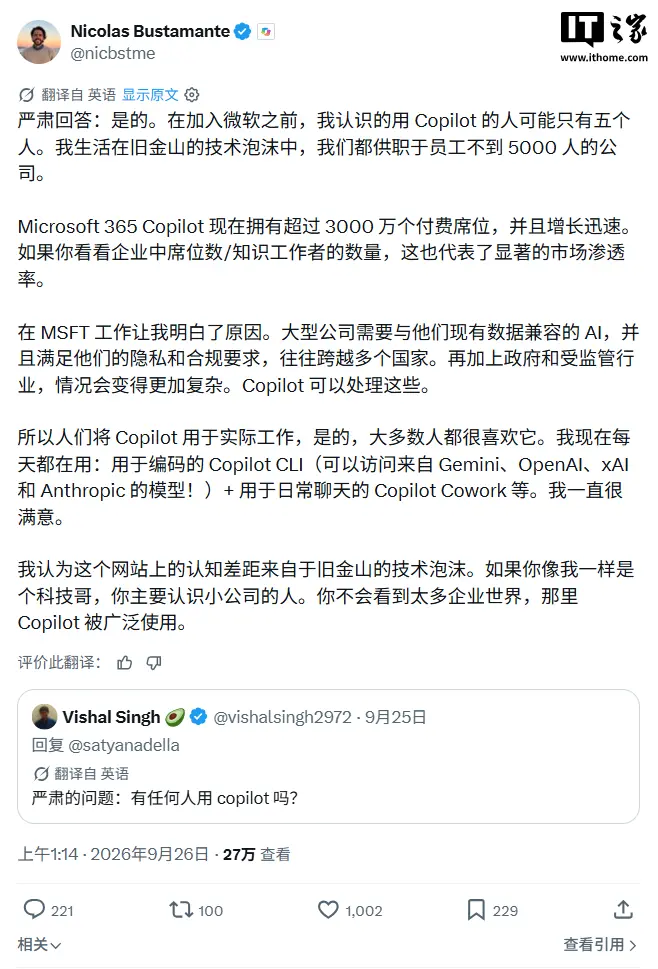
Task: Rate this translation thumbs down
Action: point(154,663)
